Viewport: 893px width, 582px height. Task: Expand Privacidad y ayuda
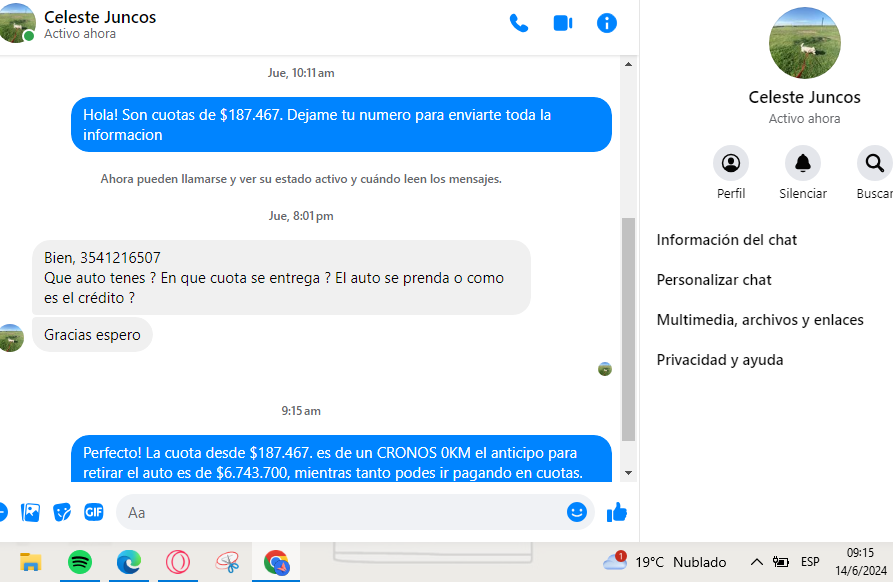coord(720,360)
